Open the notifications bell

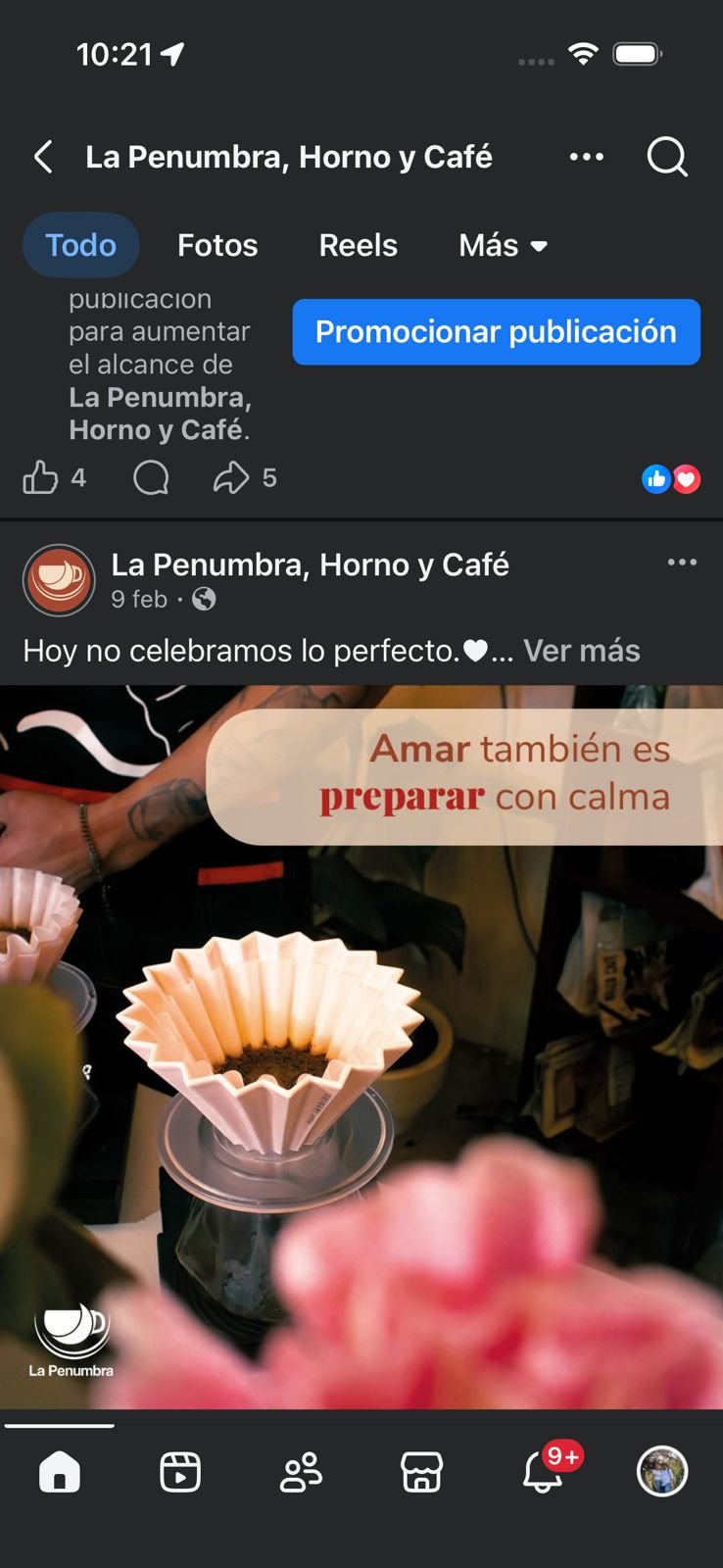click(542, 1472)
